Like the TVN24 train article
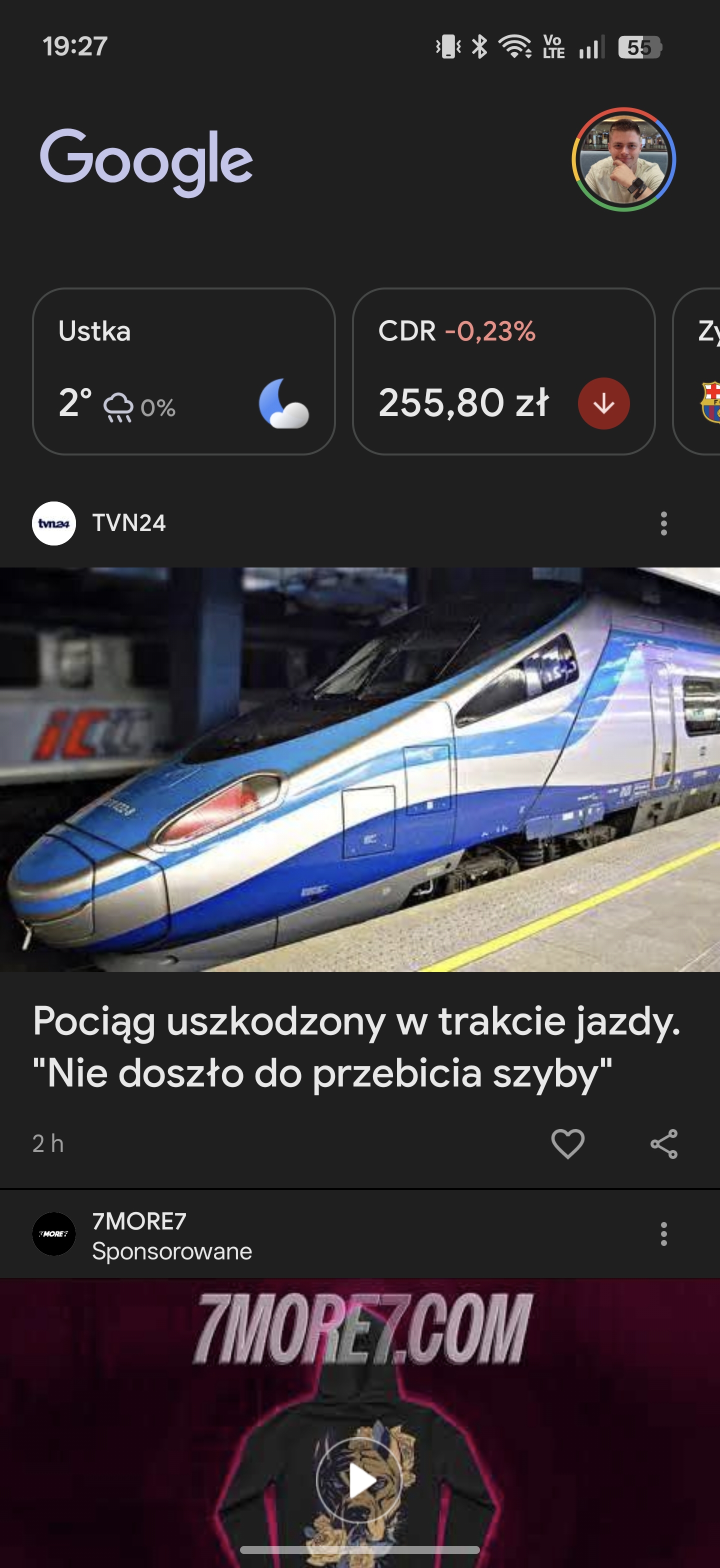Screen dimensions: 720x1568 pyautogui.click(x=567, y=1143)
